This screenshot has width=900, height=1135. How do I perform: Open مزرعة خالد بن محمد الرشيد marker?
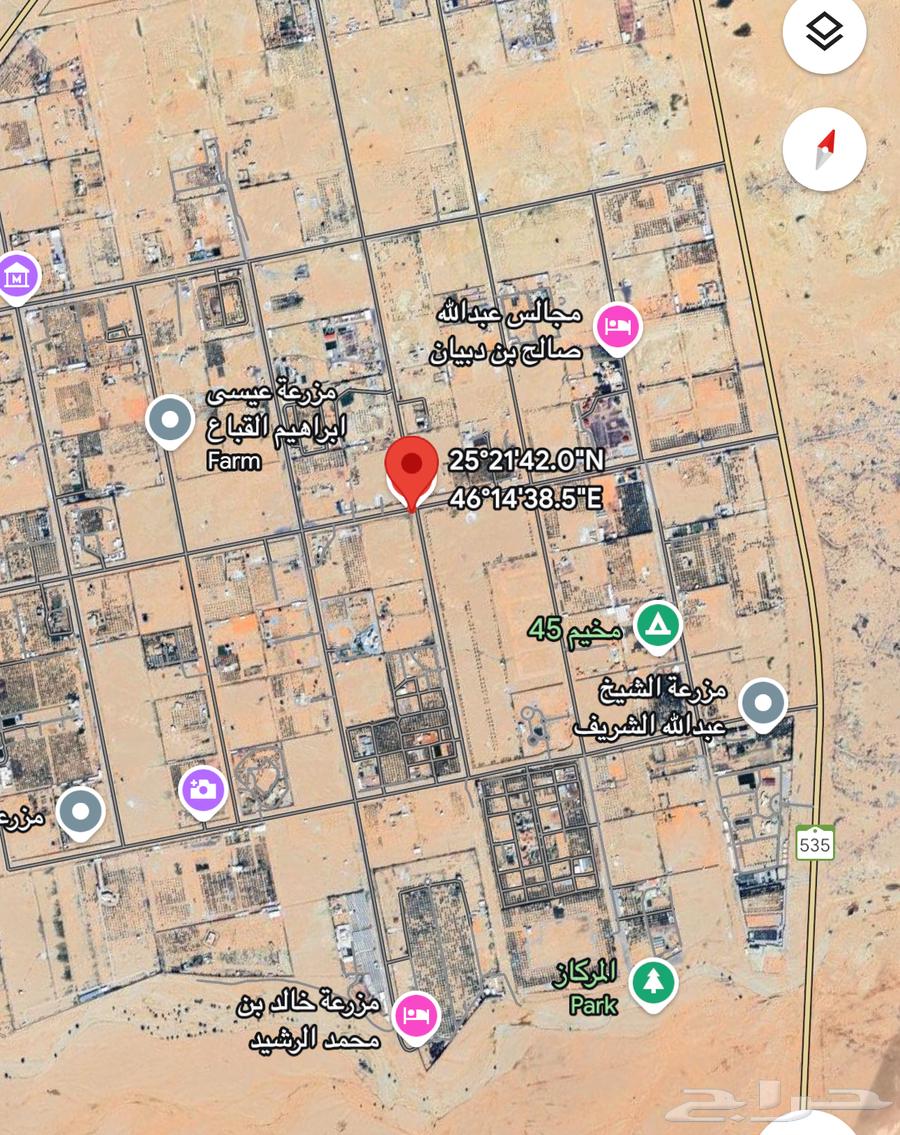416,1016
